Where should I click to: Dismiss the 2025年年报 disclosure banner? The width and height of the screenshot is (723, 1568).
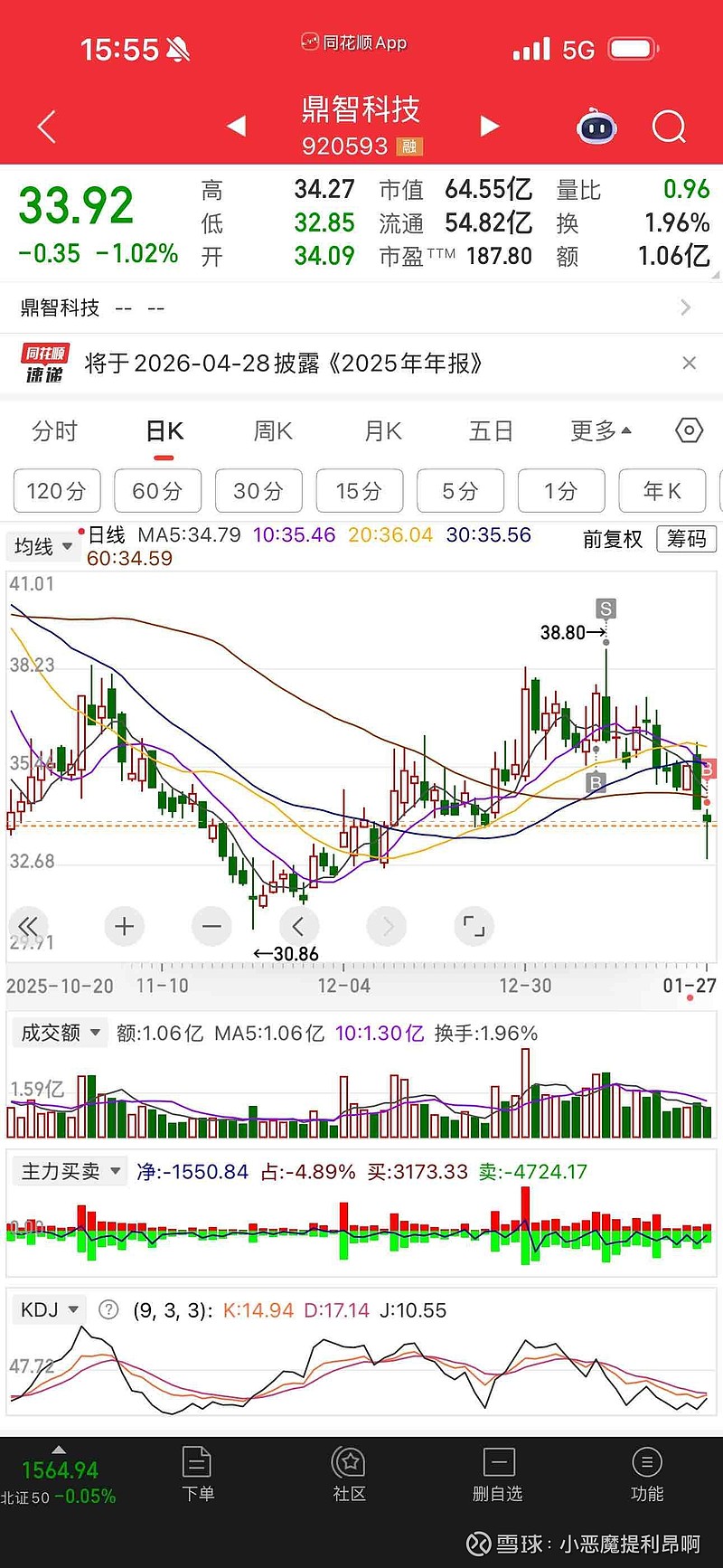pyautogui.click(x=689, y=363)
